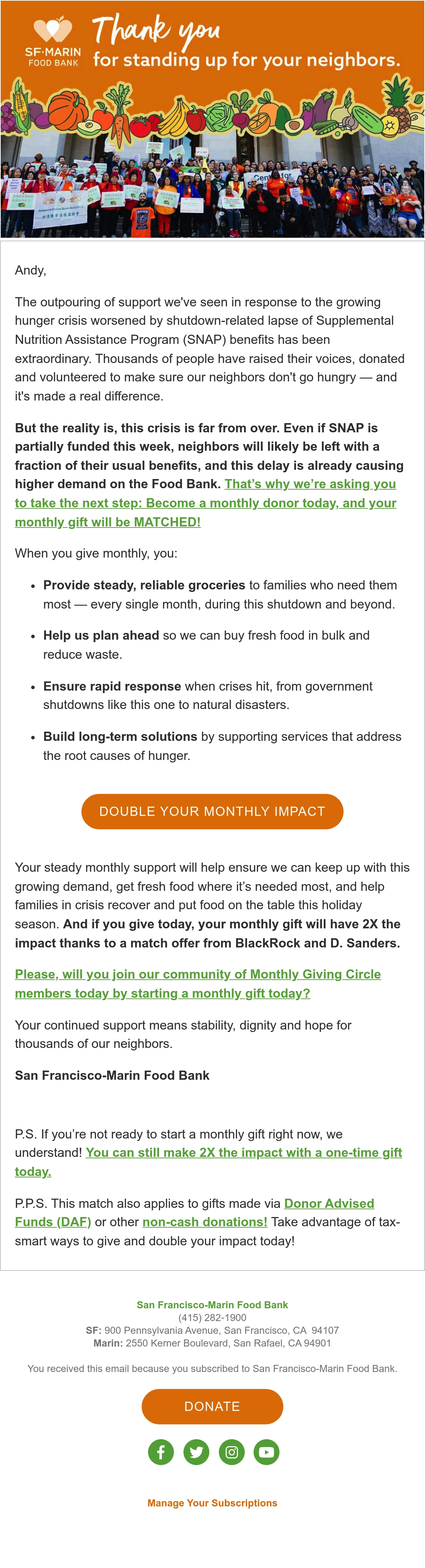Tap the Double Your Monthly Impact button
This screenshot has width=425, height=1568.
pos(212,811)
